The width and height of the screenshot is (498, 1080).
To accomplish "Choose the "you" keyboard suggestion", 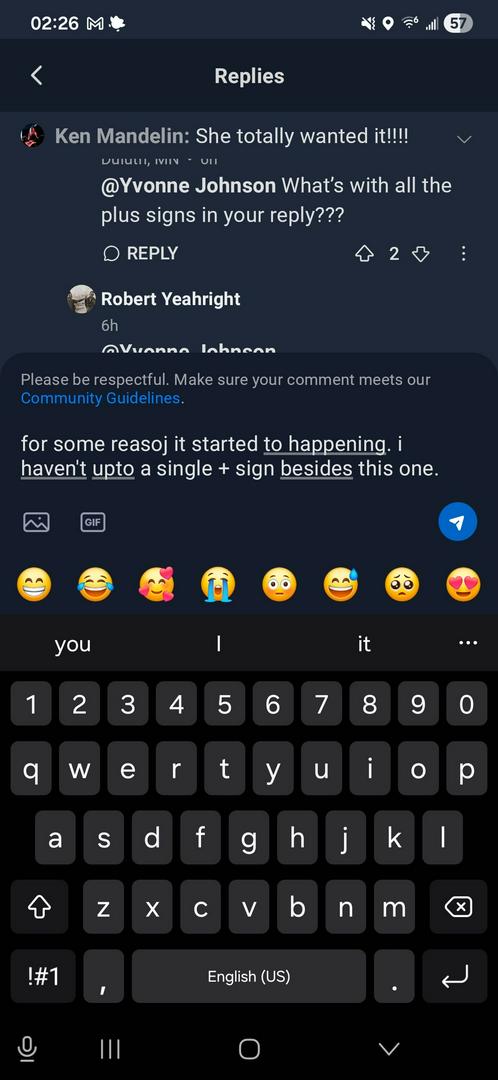I will pyautogui.click(x=72, y=644).
